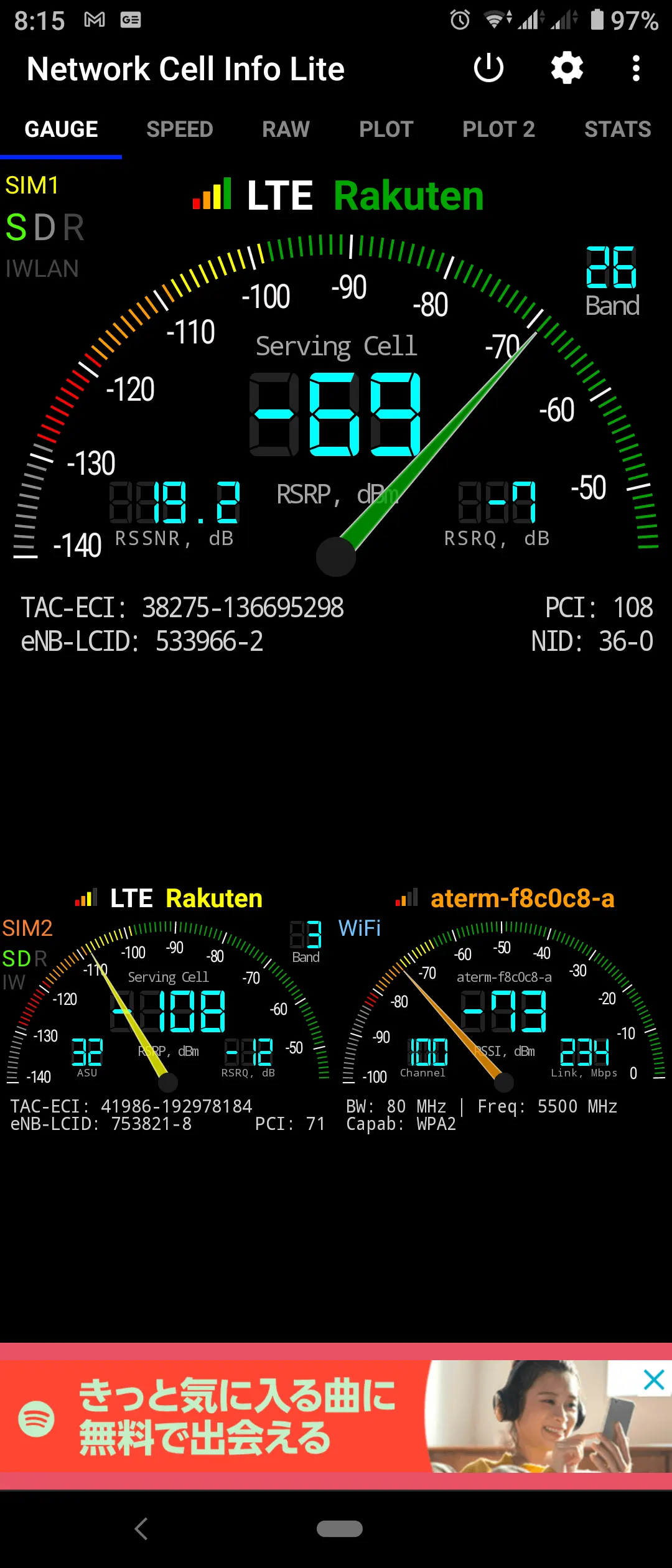Image resolution: width=672 pixels, height=1568 pixels.
Task: Tap the home pill in navigation bar
Action: [x=339, y=1528]
